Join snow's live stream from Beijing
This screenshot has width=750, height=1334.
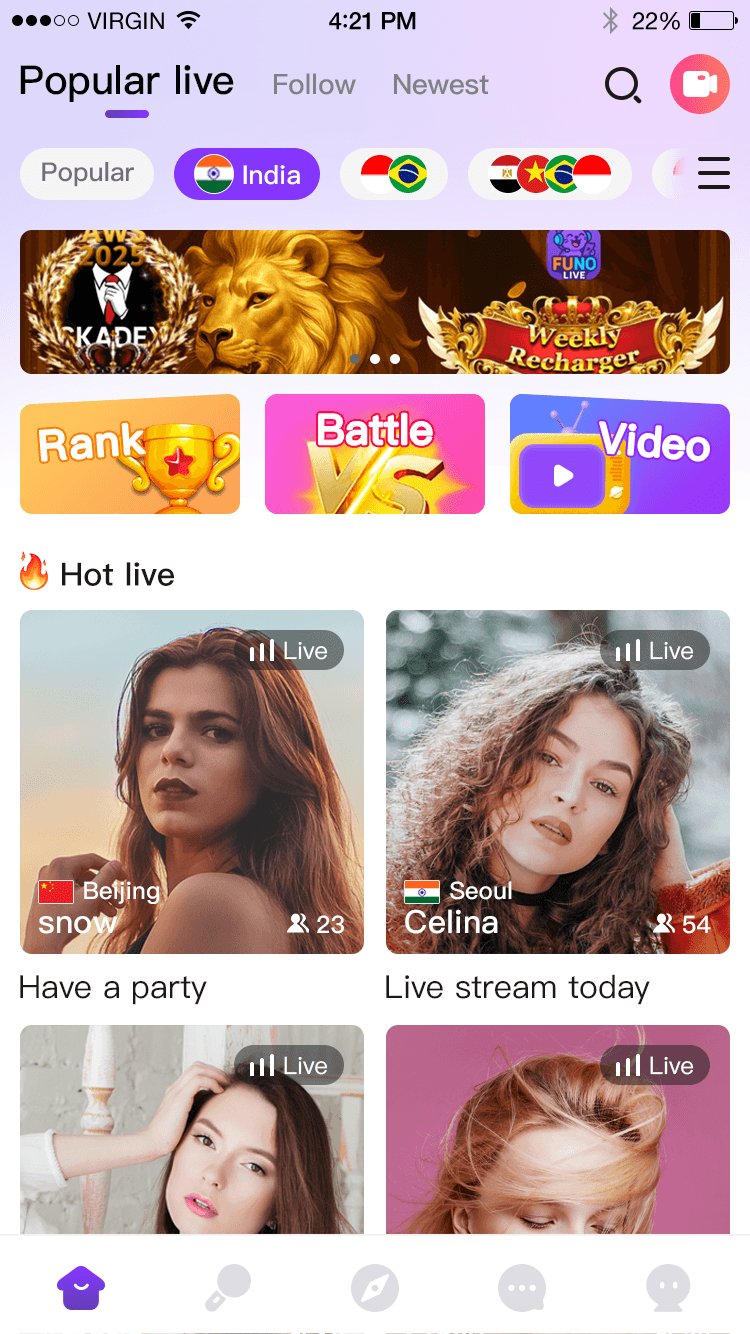pyautogui.click(x=192, y=782)
